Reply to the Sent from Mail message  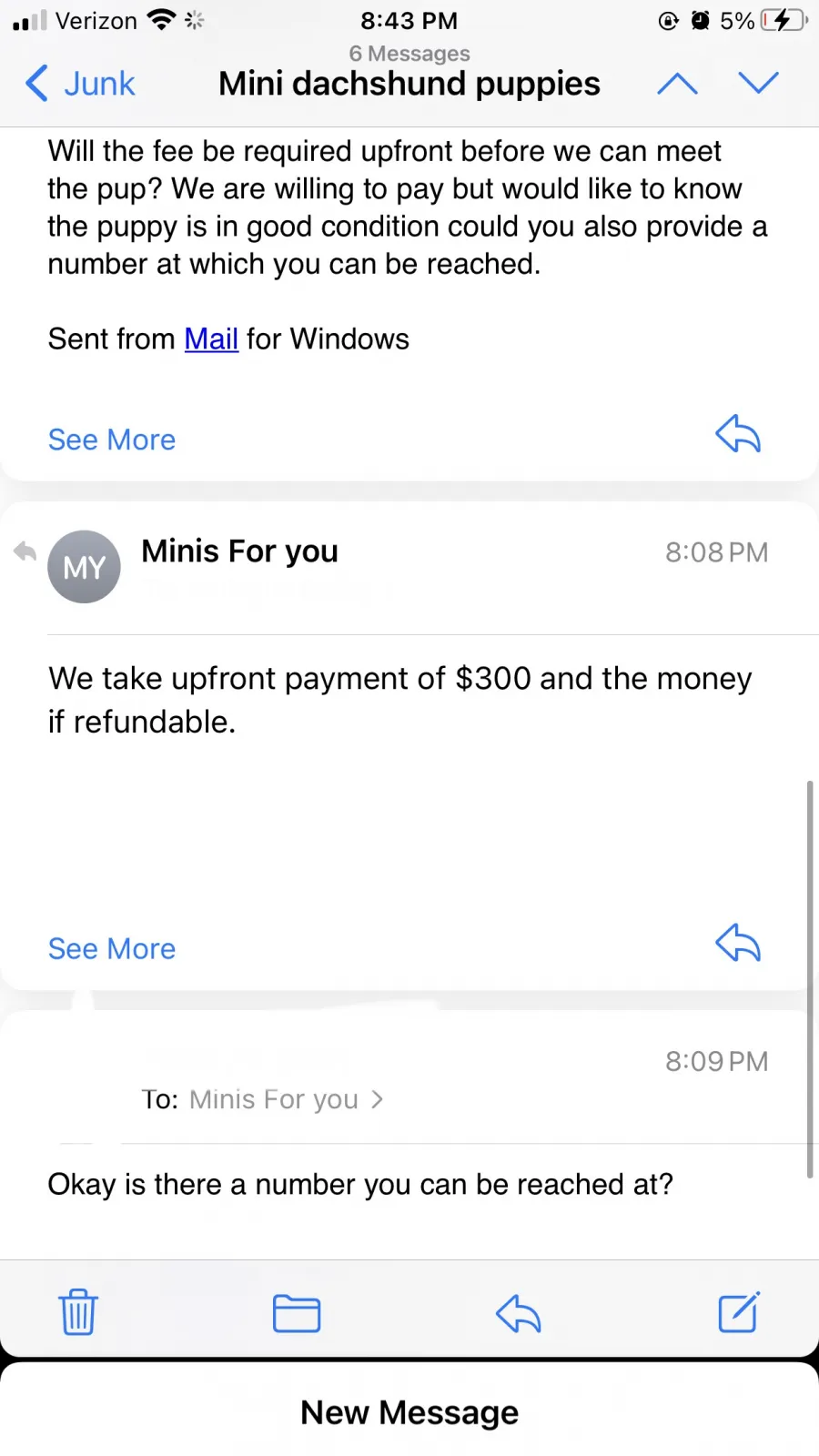click(738, 433)
